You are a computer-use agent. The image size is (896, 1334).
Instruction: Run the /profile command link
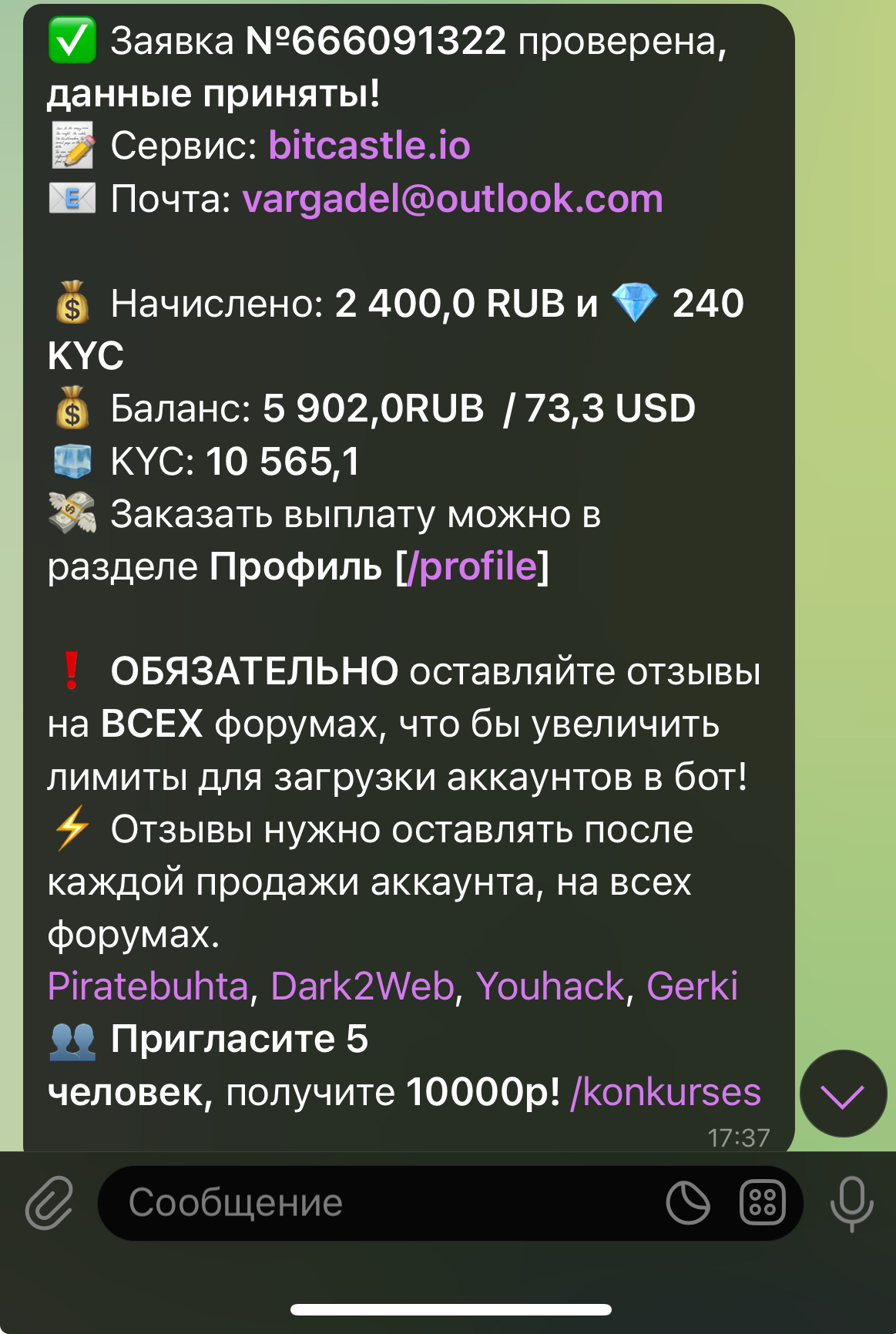tap(471, 566)
